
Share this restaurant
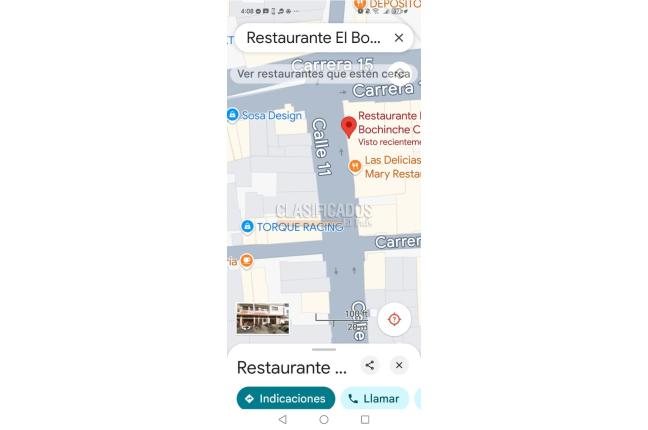pos(370,366)
